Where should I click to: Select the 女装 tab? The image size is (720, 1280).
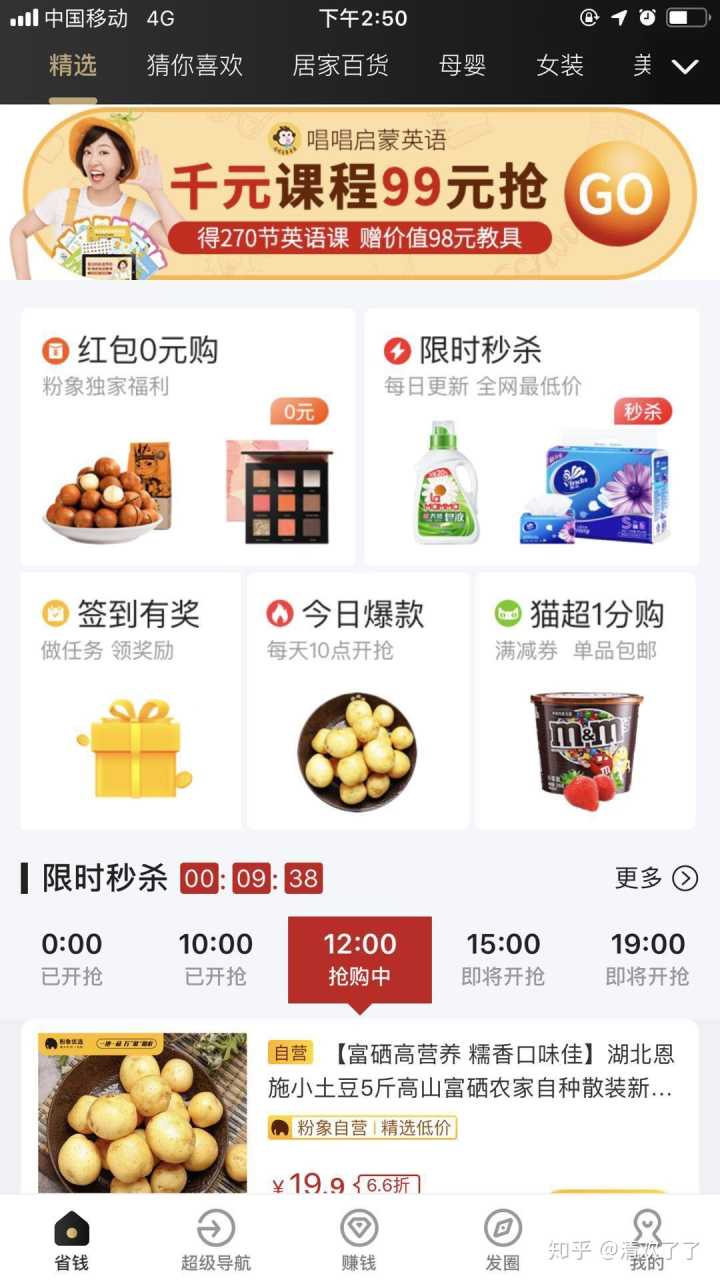point(560,67)
